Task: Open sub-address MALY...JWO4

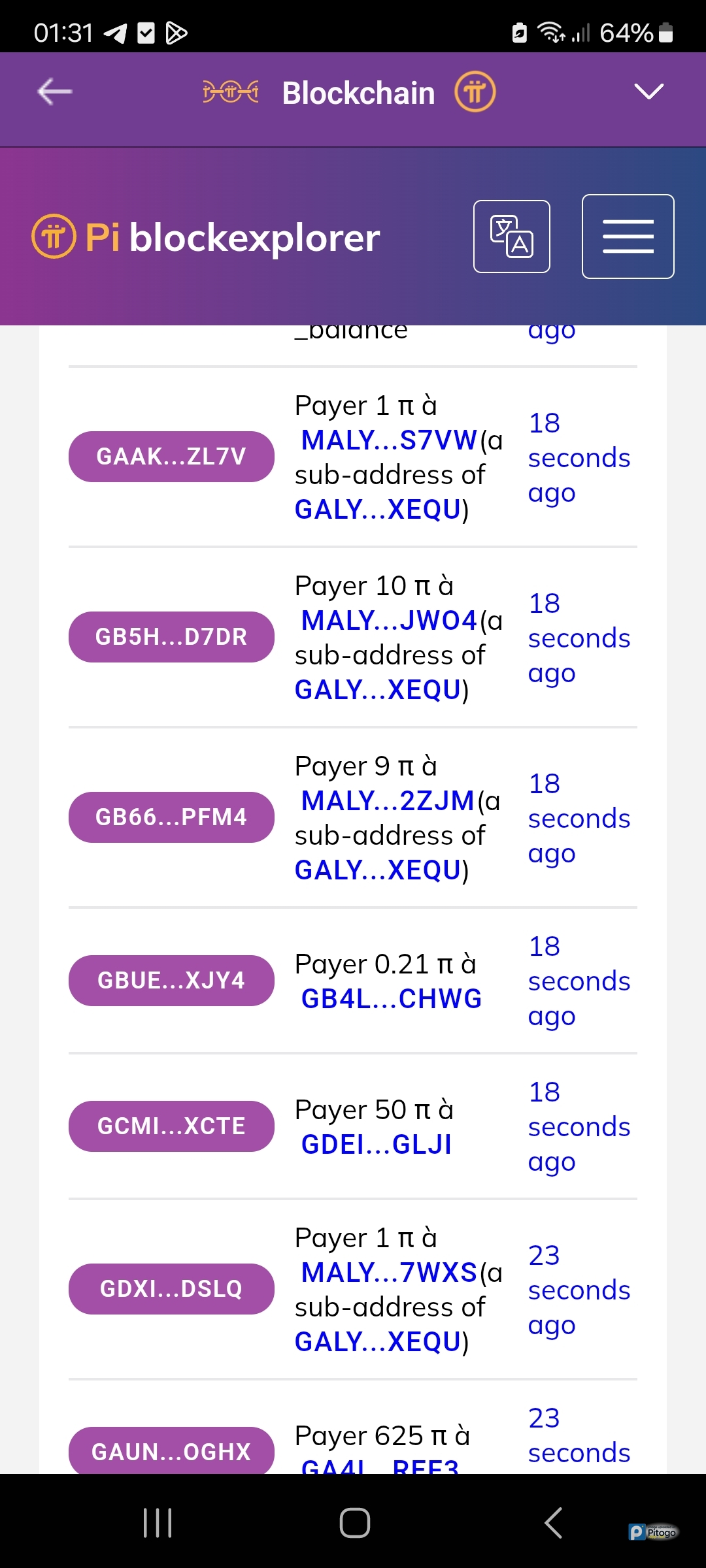Action: 388,621
